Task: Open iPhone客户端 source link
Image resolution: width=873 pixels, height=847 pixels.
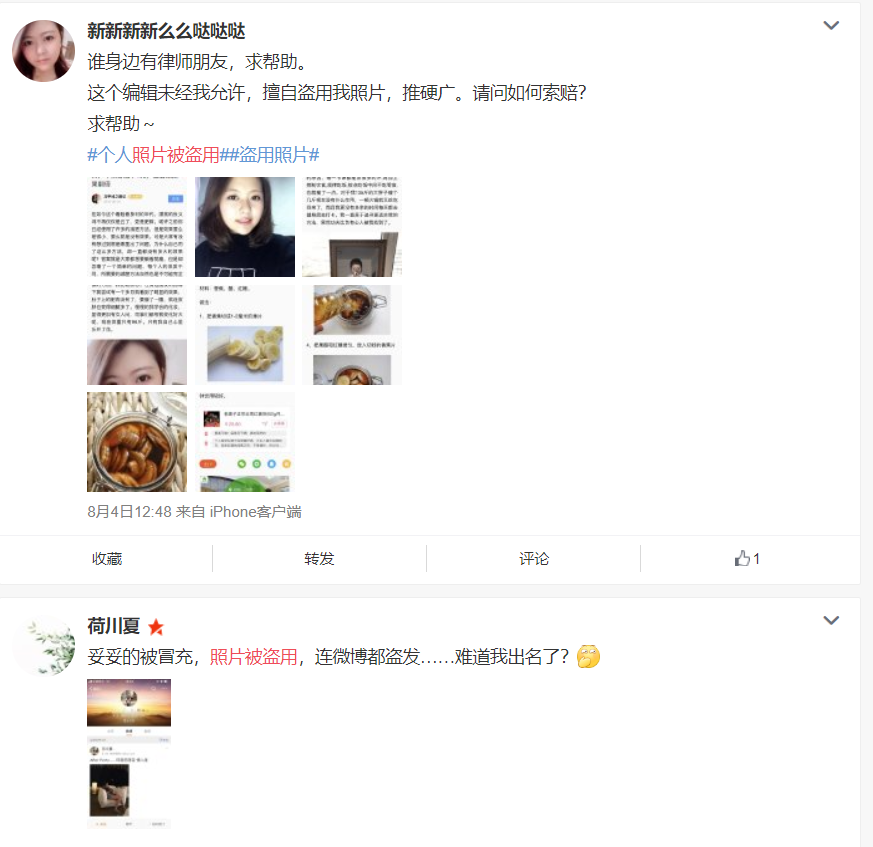Action: coord(255,512)
